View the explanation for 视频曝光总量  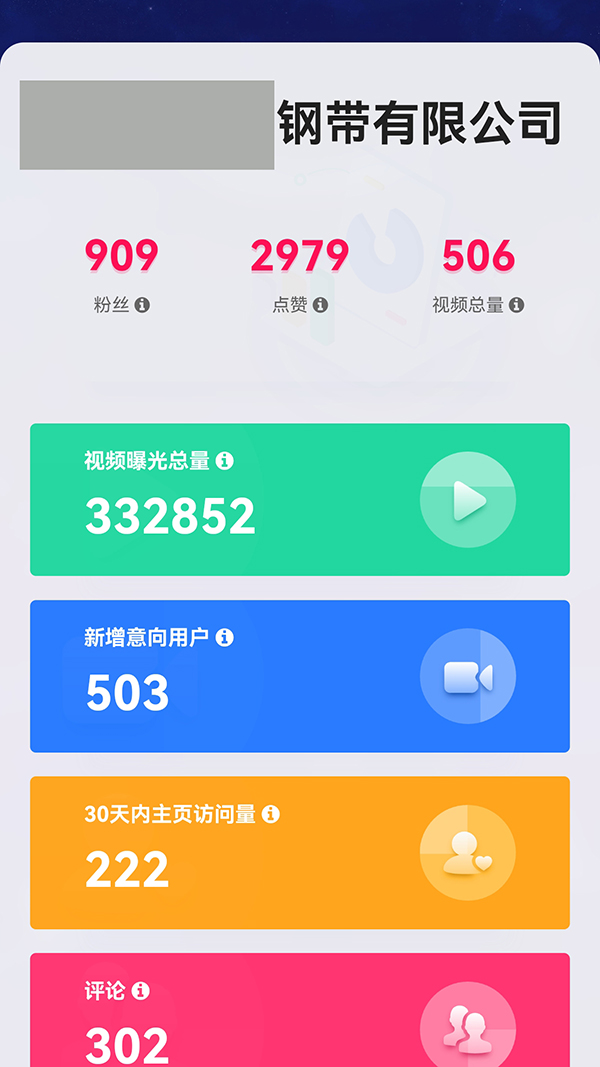tap(225, 461)
